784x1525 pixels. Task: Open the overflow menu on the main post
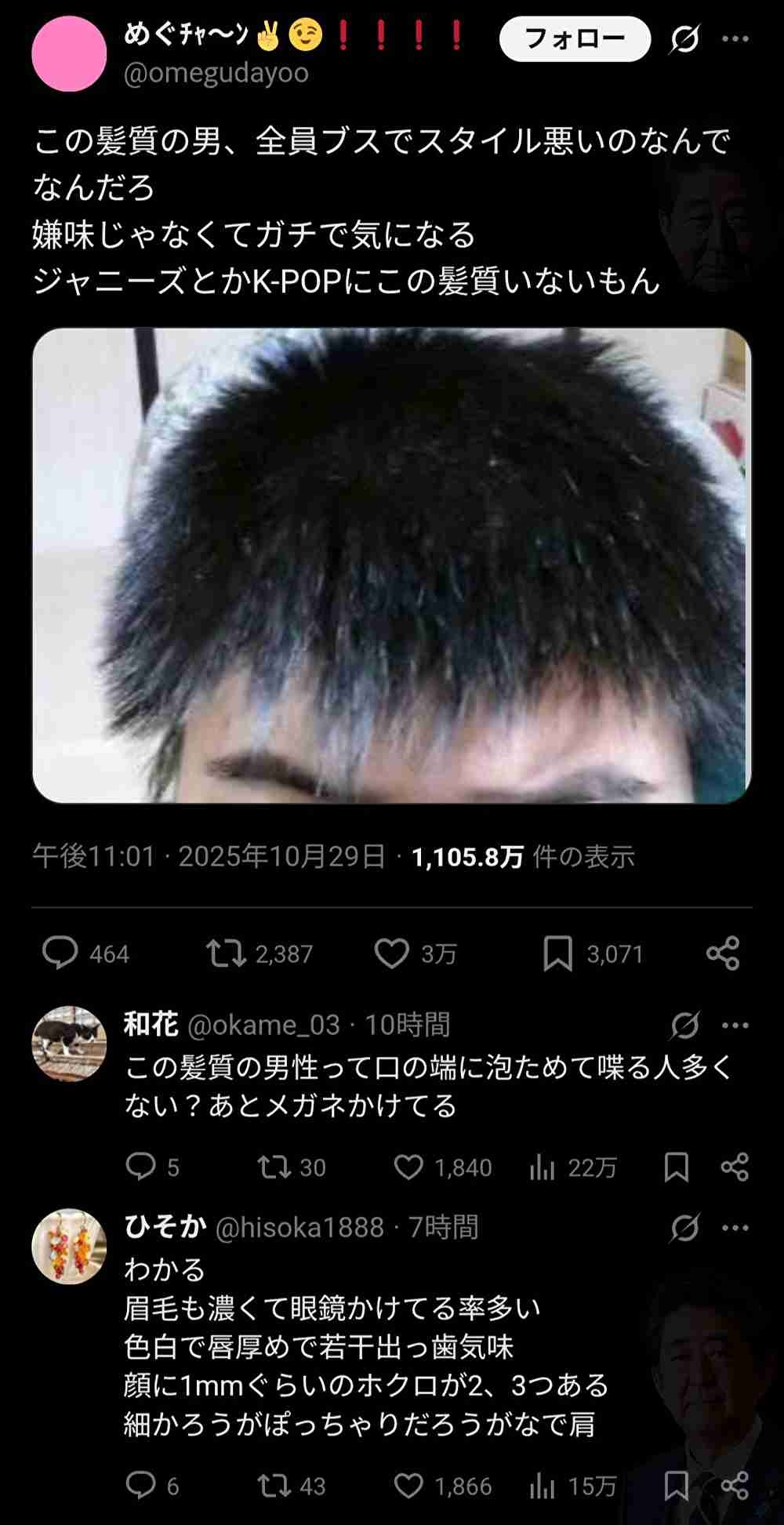click(735, 38)
